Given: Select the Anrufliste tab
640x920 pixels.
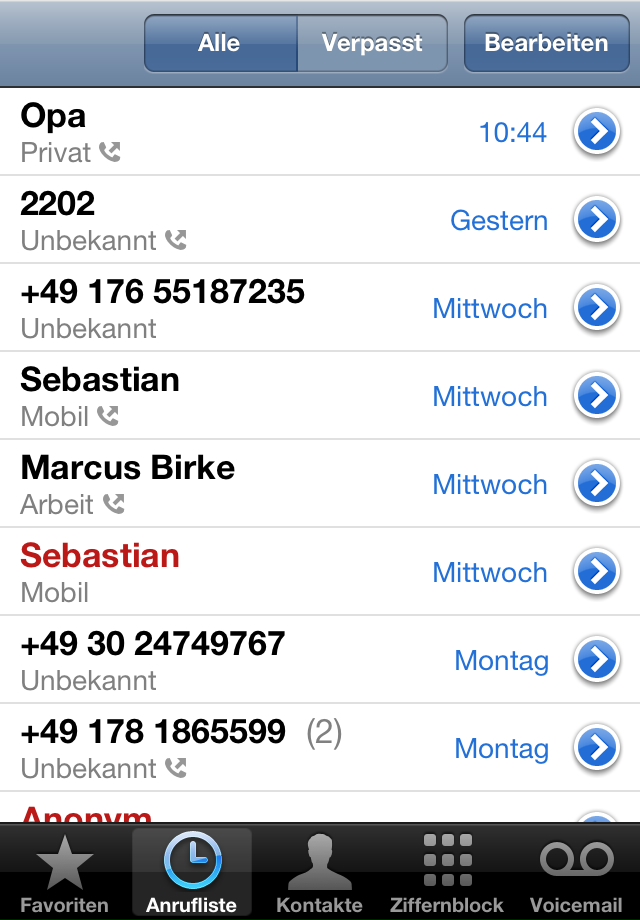Looking at the screenshot, I should click(x=192, y=873).
